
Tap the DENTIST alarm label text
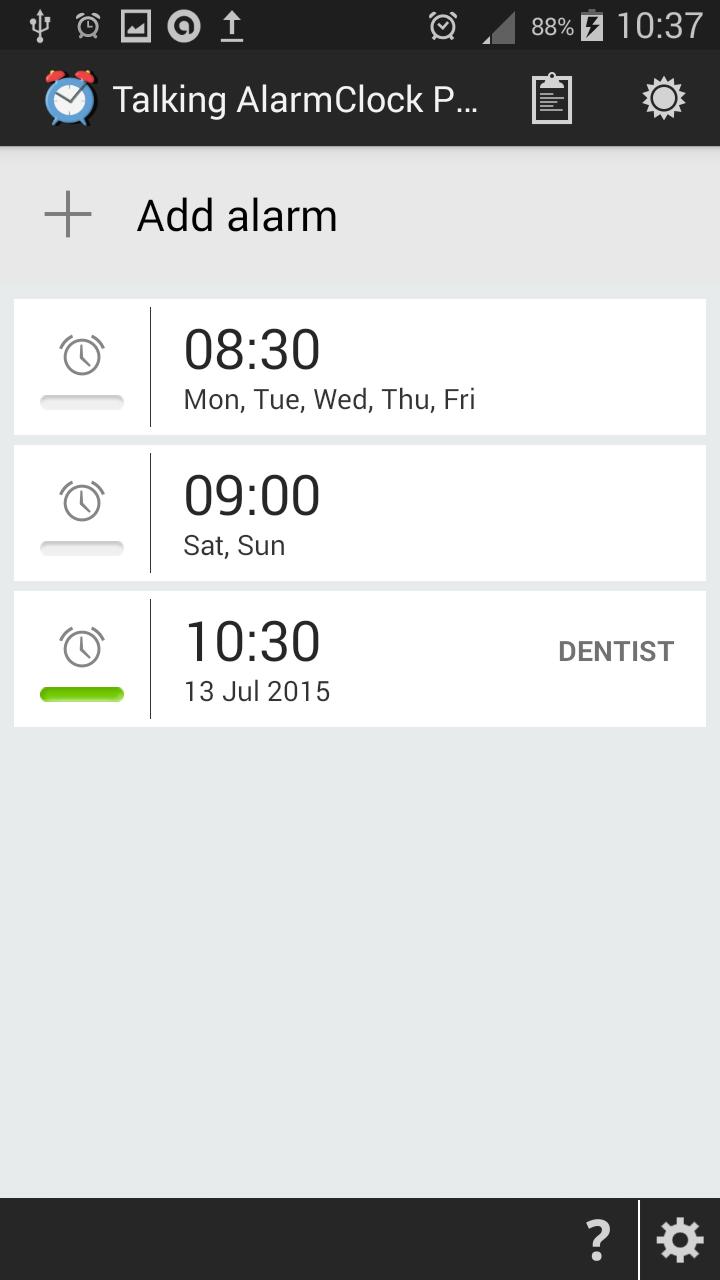[x=616, y=650]
